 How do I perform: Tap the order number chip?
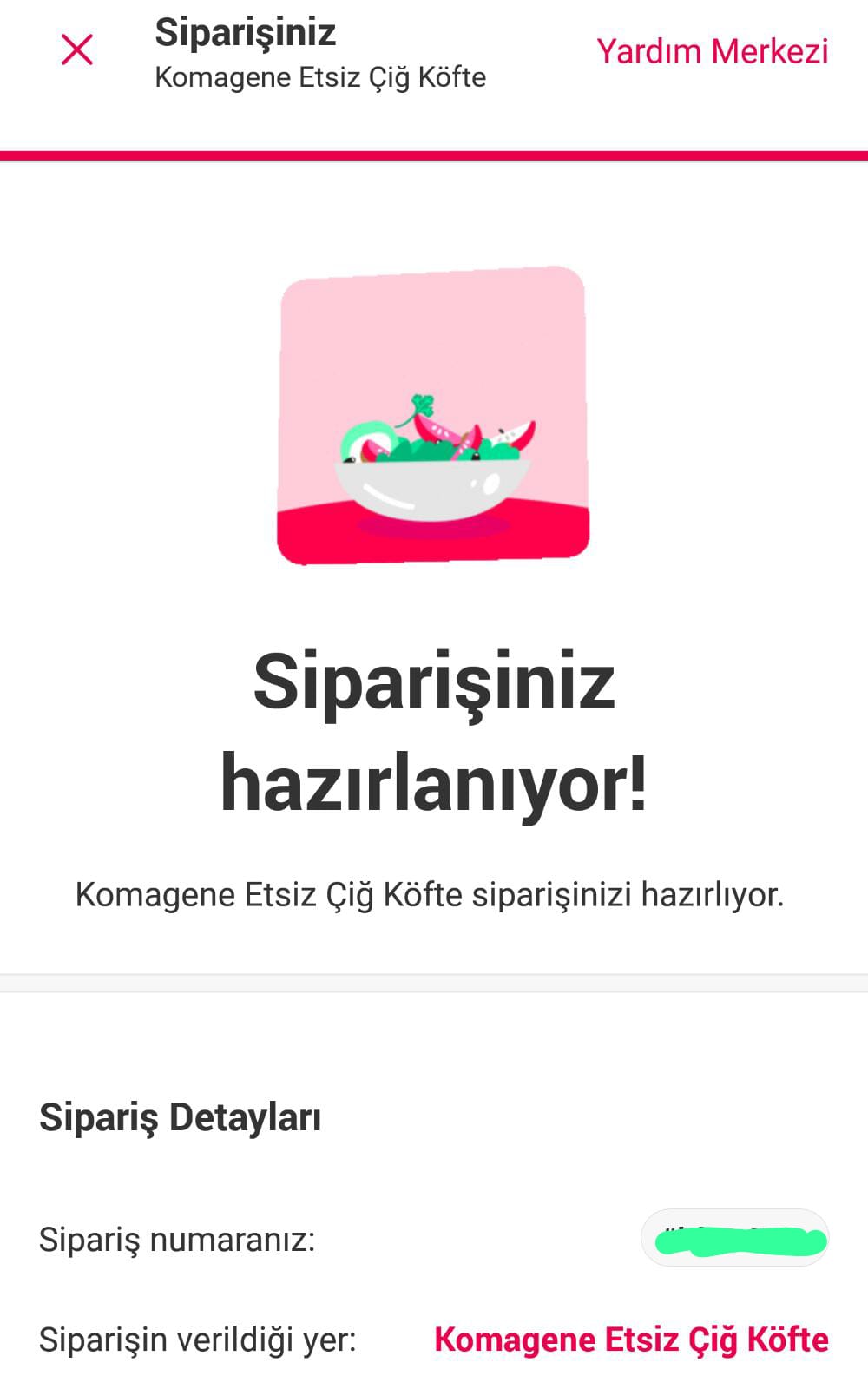pos(734,1239)
